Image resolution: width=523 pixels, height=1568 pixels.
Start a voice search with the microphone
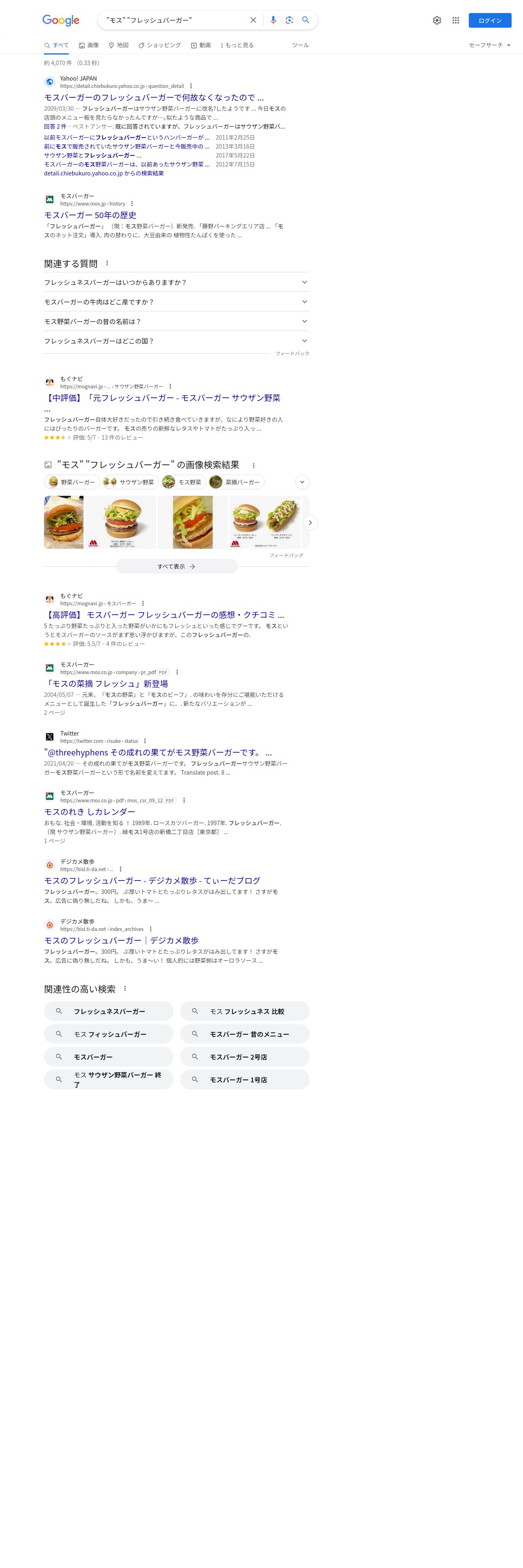click(273, 20)
